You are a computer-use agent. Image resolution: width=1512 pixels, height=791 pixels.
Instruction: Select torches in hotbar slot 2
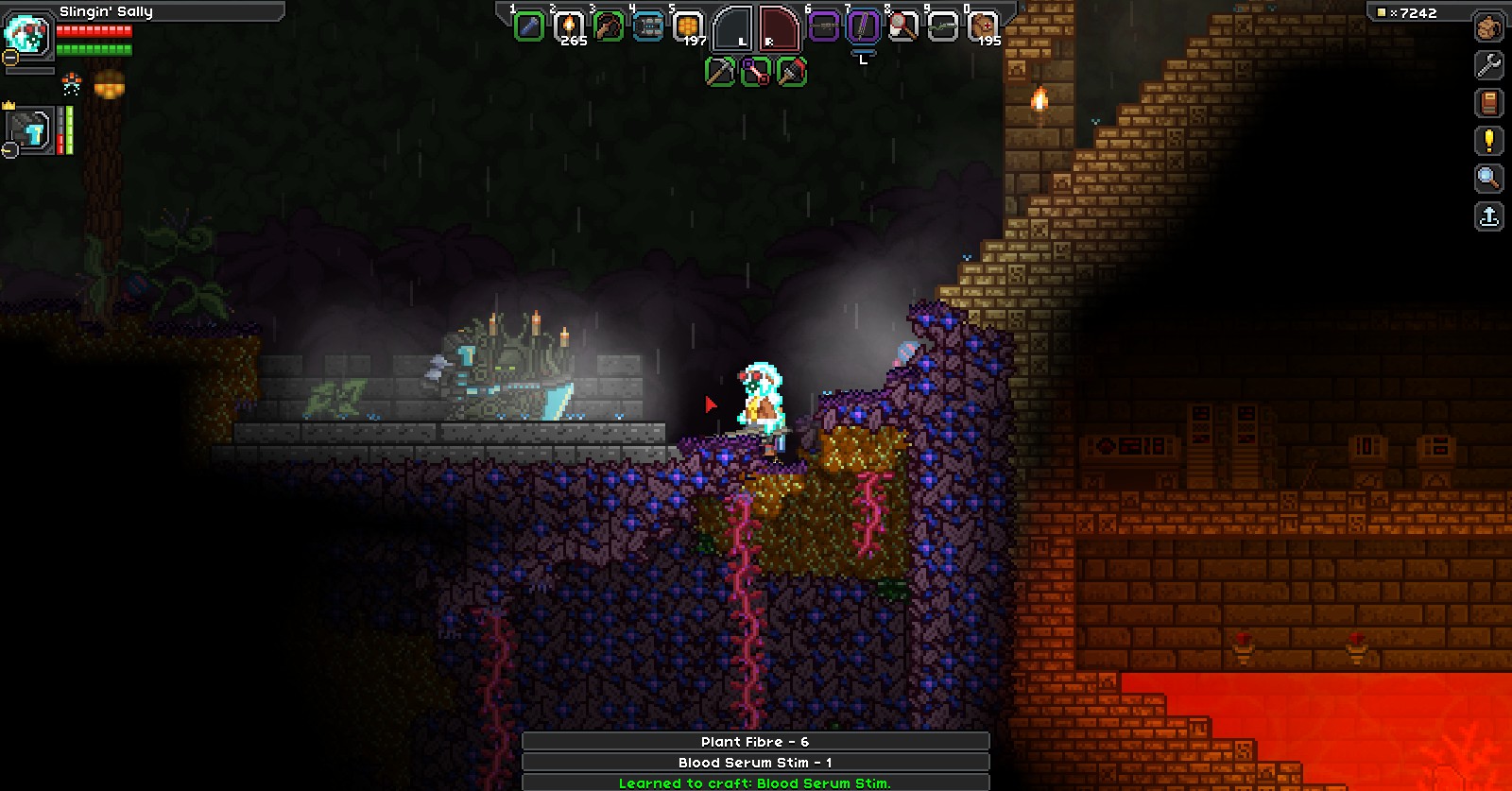569,26
